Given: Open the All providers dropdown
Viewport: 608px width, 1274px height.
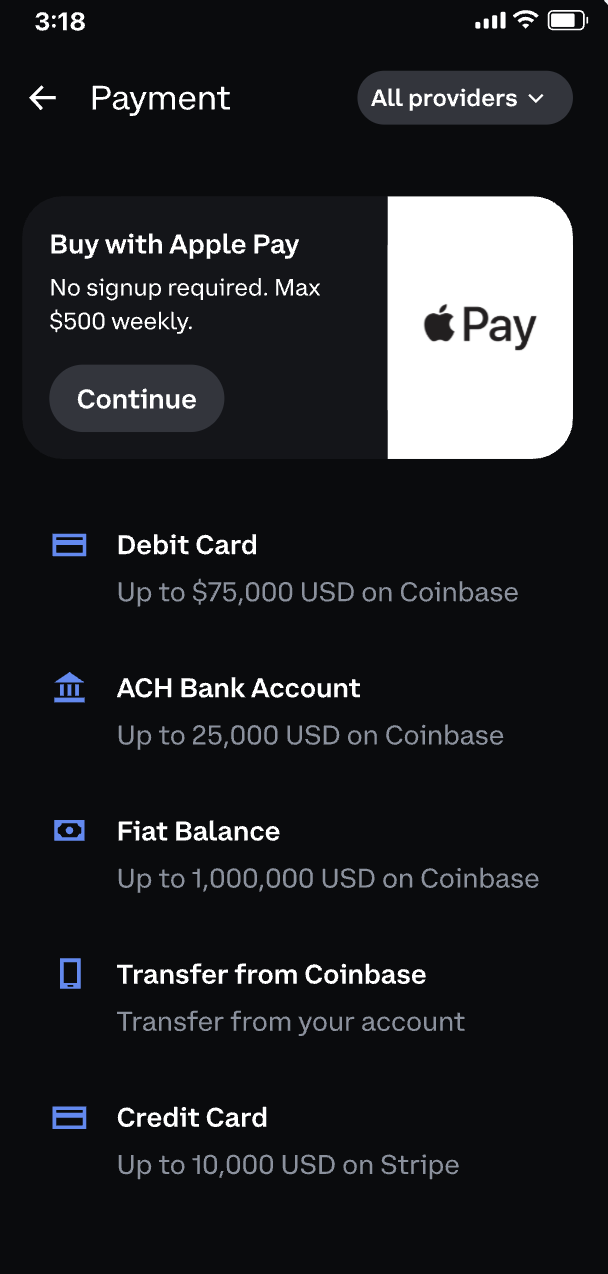Looking at the screenshot, I should pyautogui.click(x=464, y=98).
